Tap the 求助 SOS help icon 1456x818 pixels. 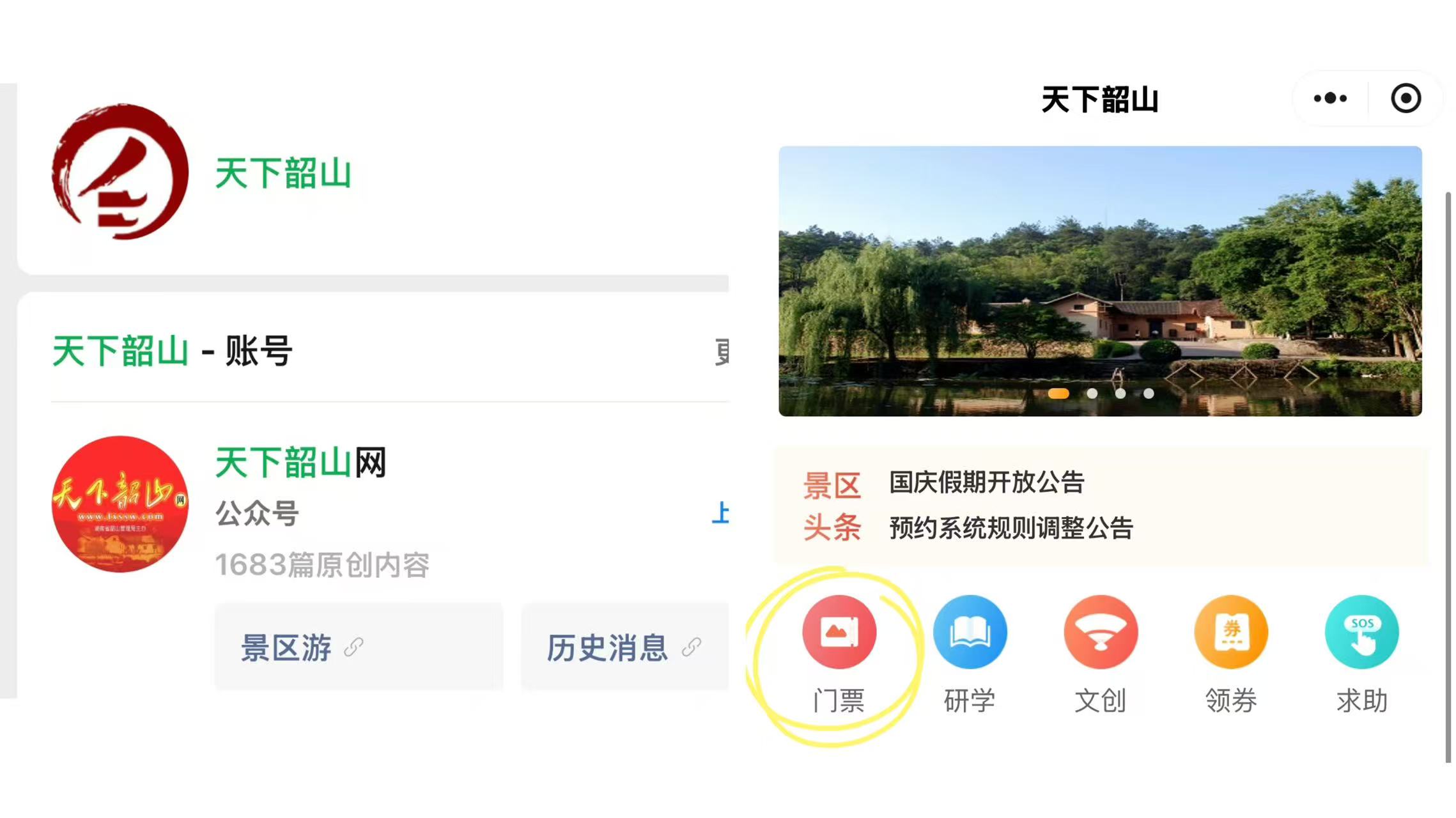pos(1361,633)
